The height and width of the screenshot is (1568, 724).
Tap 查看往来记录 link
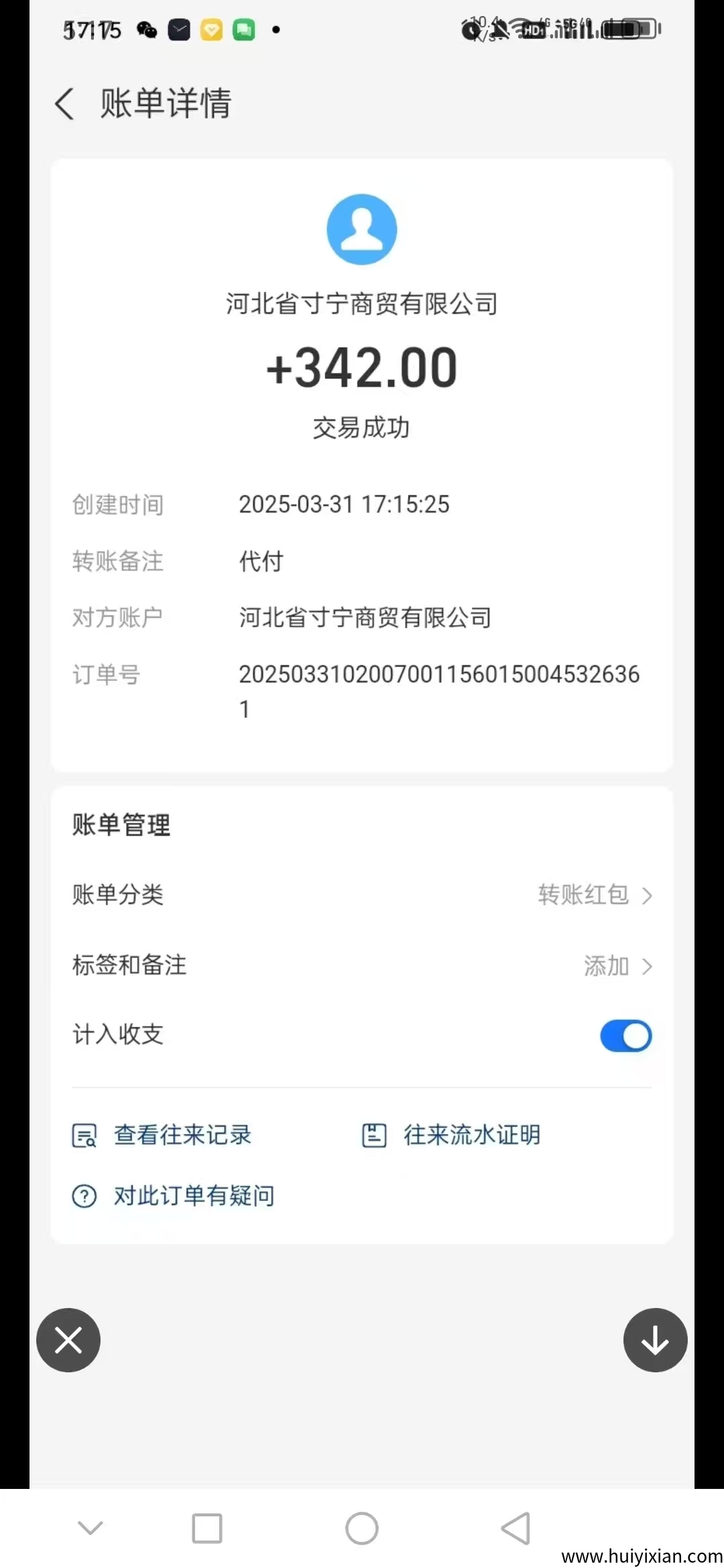point(182,1134)
